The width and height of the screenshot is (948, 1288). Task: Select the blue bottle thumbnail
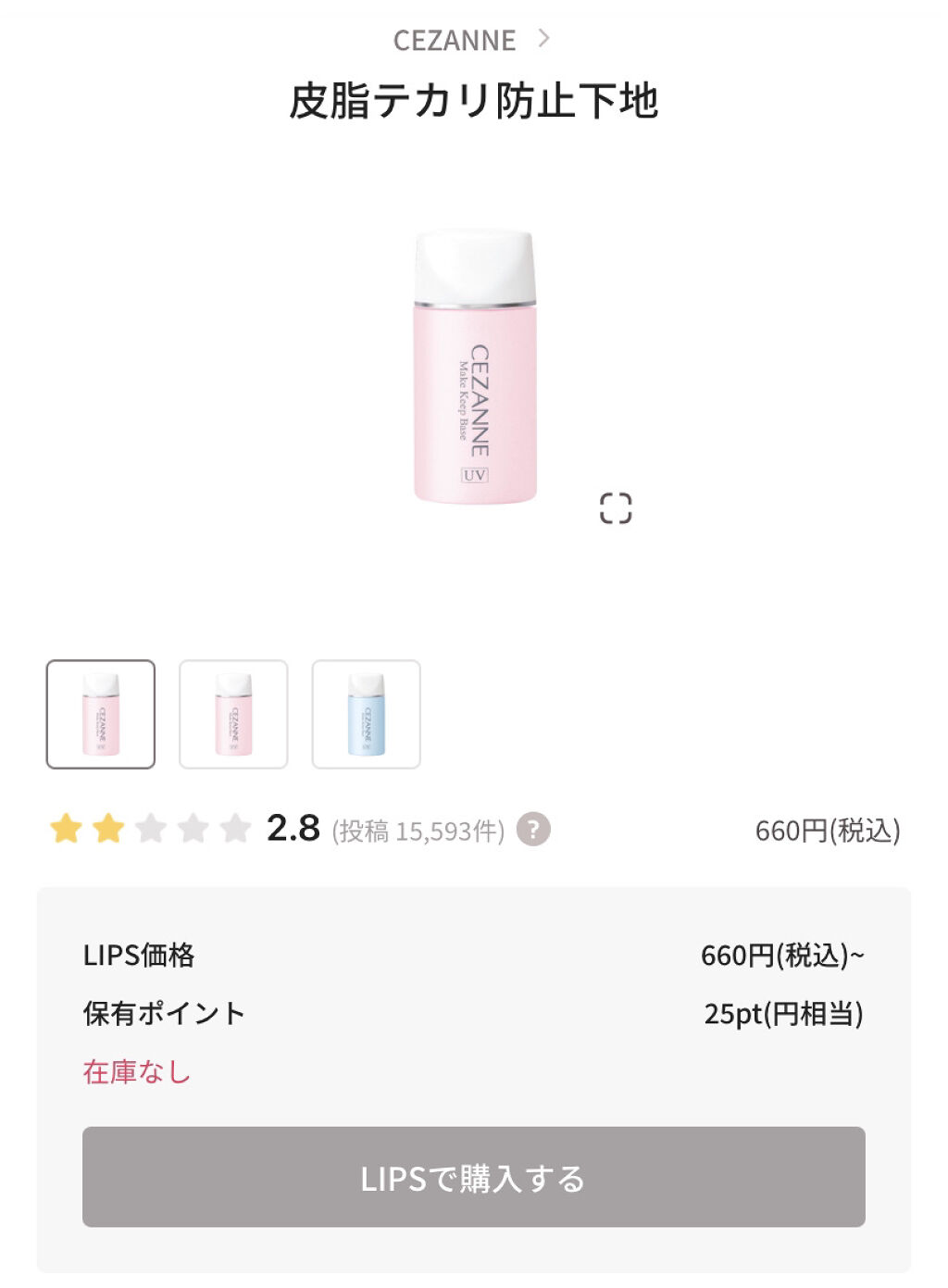click(367, 714)
